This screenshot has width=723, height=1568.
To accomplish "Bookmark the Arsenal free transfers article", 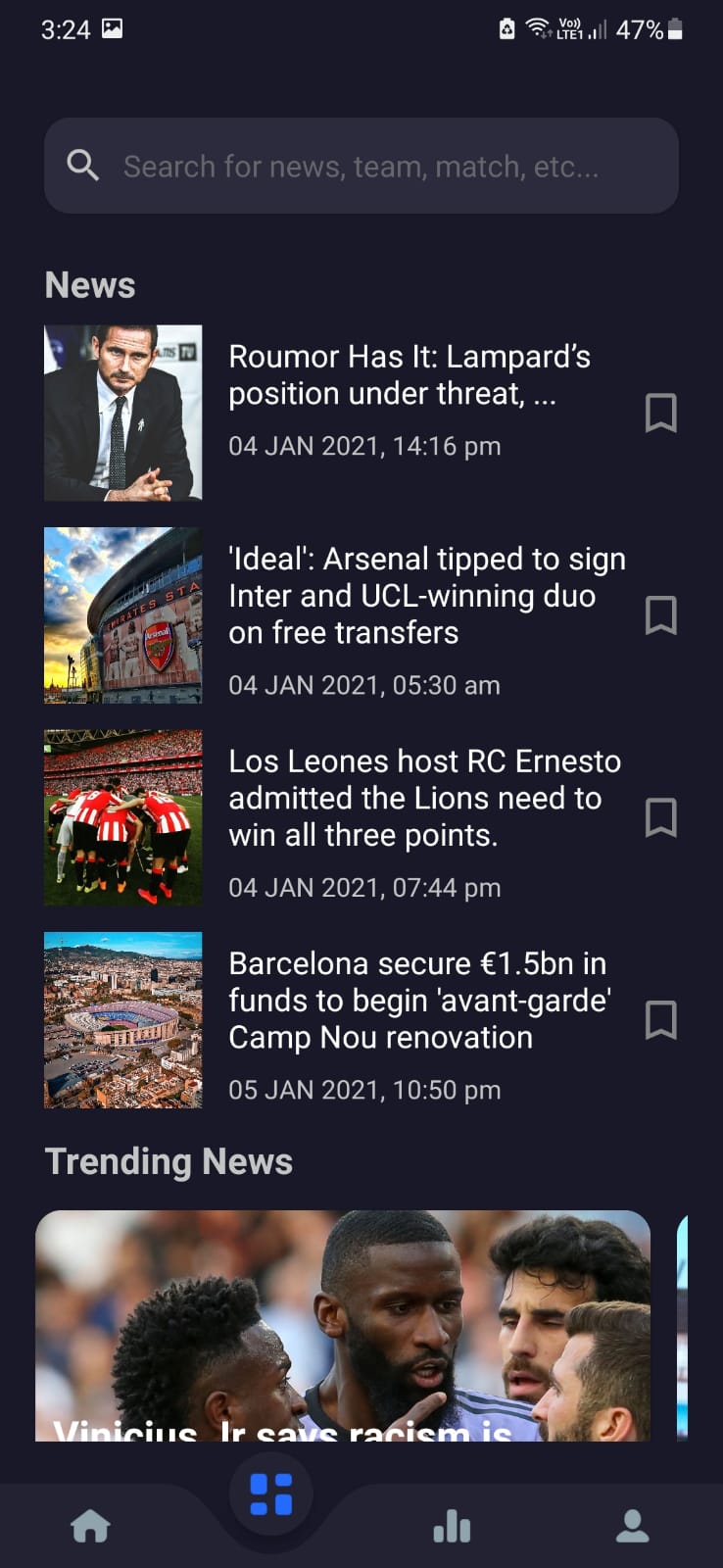I will tap(661, 615).
